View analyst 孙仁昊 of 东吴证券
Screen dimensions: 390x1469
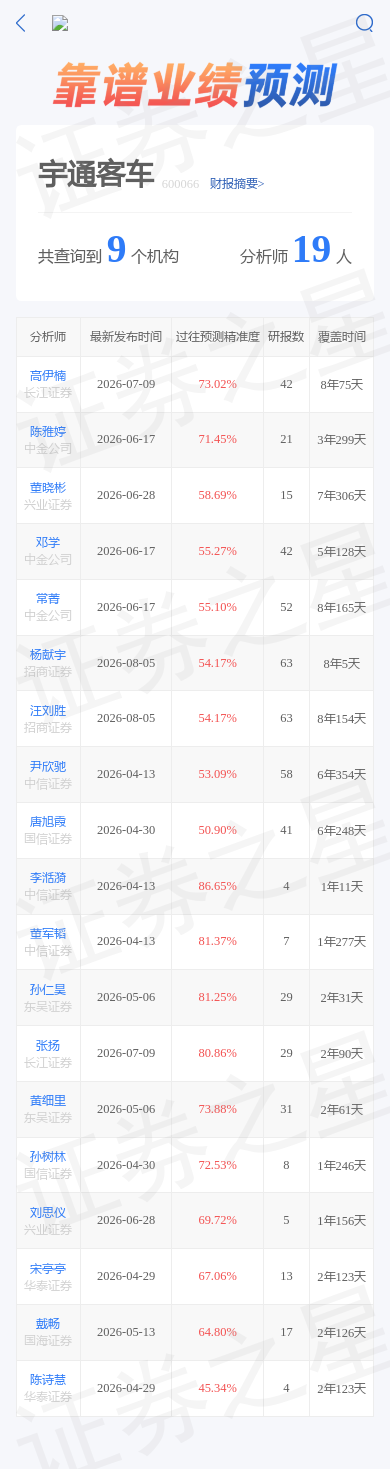pyautogui.click(x=48, y=990)
